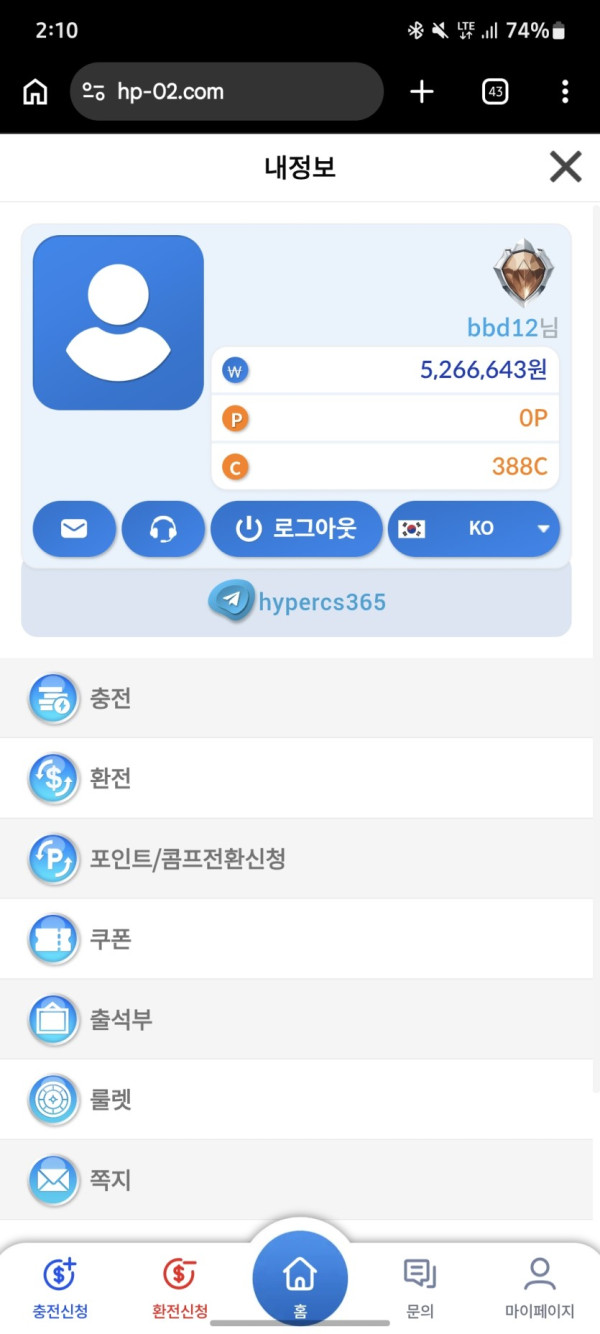Image resolution: width=600 pixels, height=1334 pixels.
Task: Switch to the 환전신청 tab
Action: [180, 1288]
